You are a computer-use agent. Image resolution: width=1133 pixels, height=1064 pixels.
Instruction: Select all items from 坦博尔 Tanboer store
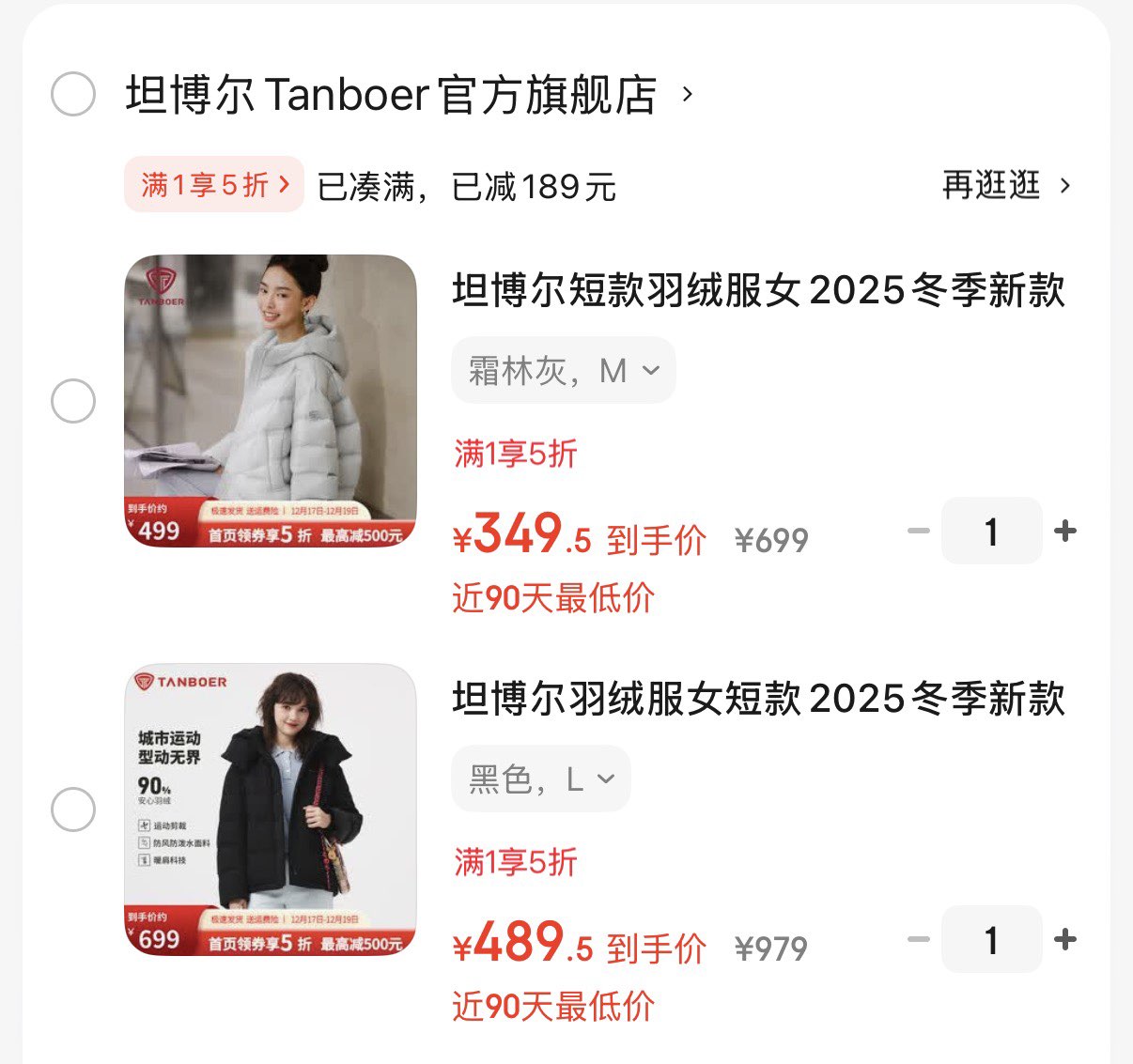tap(73, 94)
